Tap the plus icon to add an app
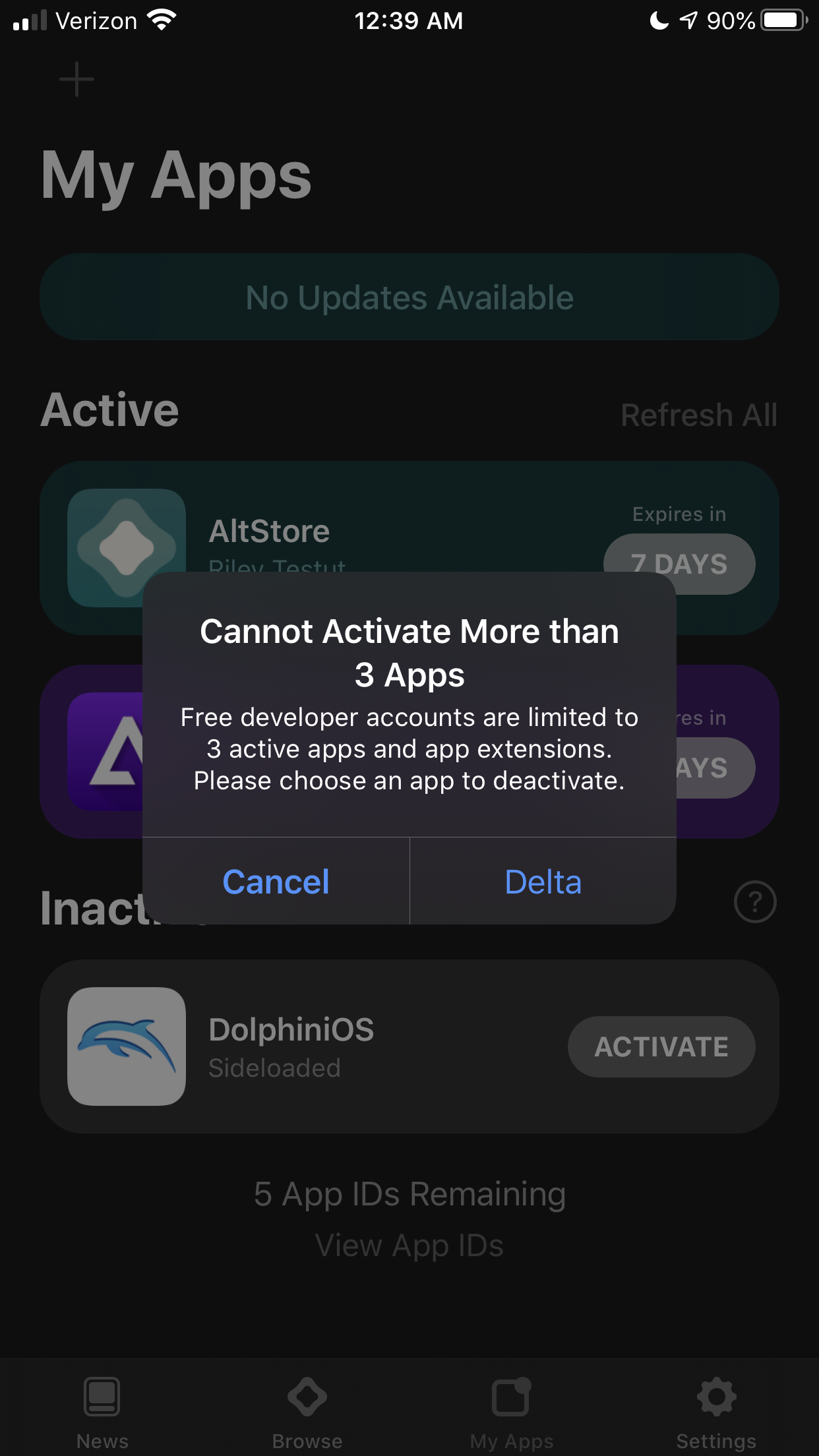Image resolution: width=819 pixels, height=1456 pixels. coord(76,78)
